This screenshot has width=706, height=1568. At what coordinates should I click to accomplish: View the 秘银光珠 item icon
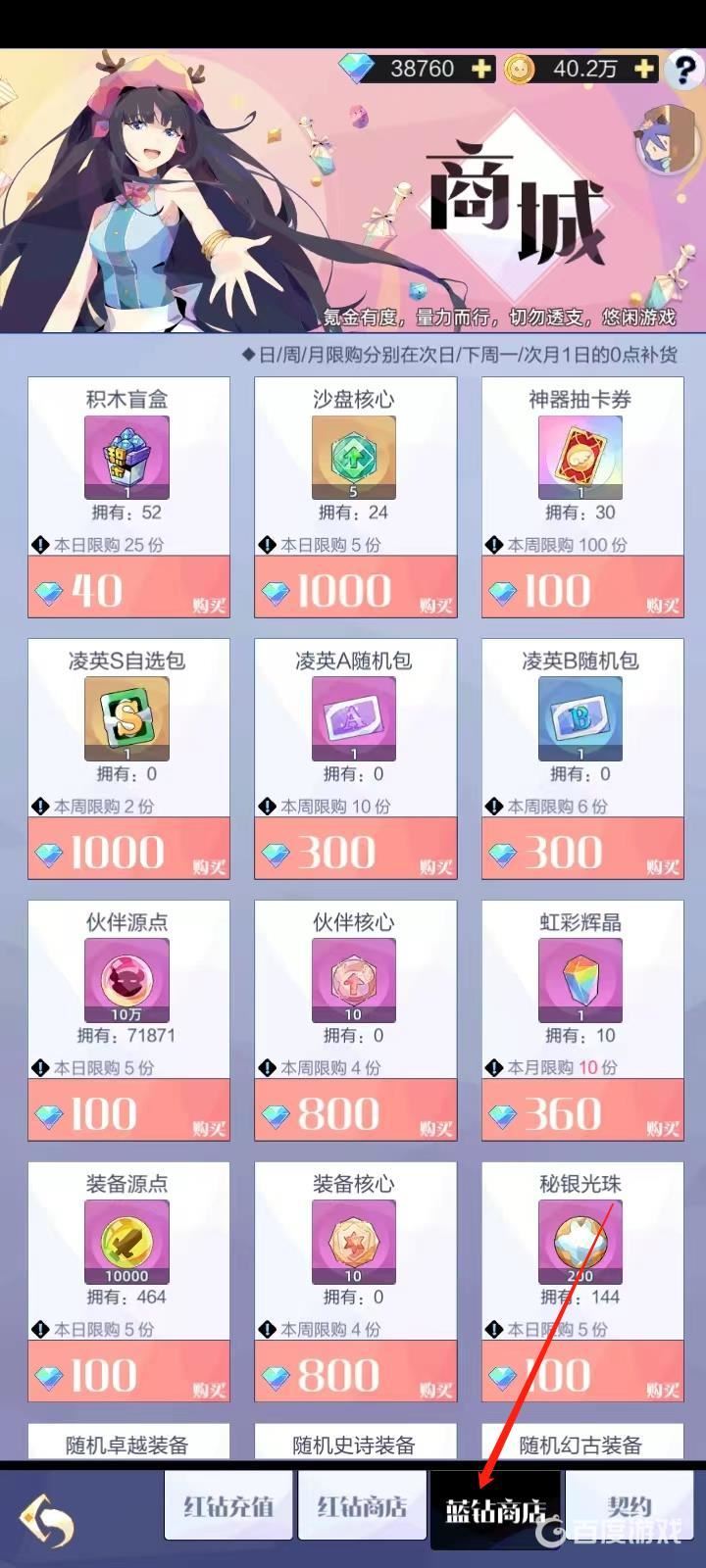[x=580, y=1242]
